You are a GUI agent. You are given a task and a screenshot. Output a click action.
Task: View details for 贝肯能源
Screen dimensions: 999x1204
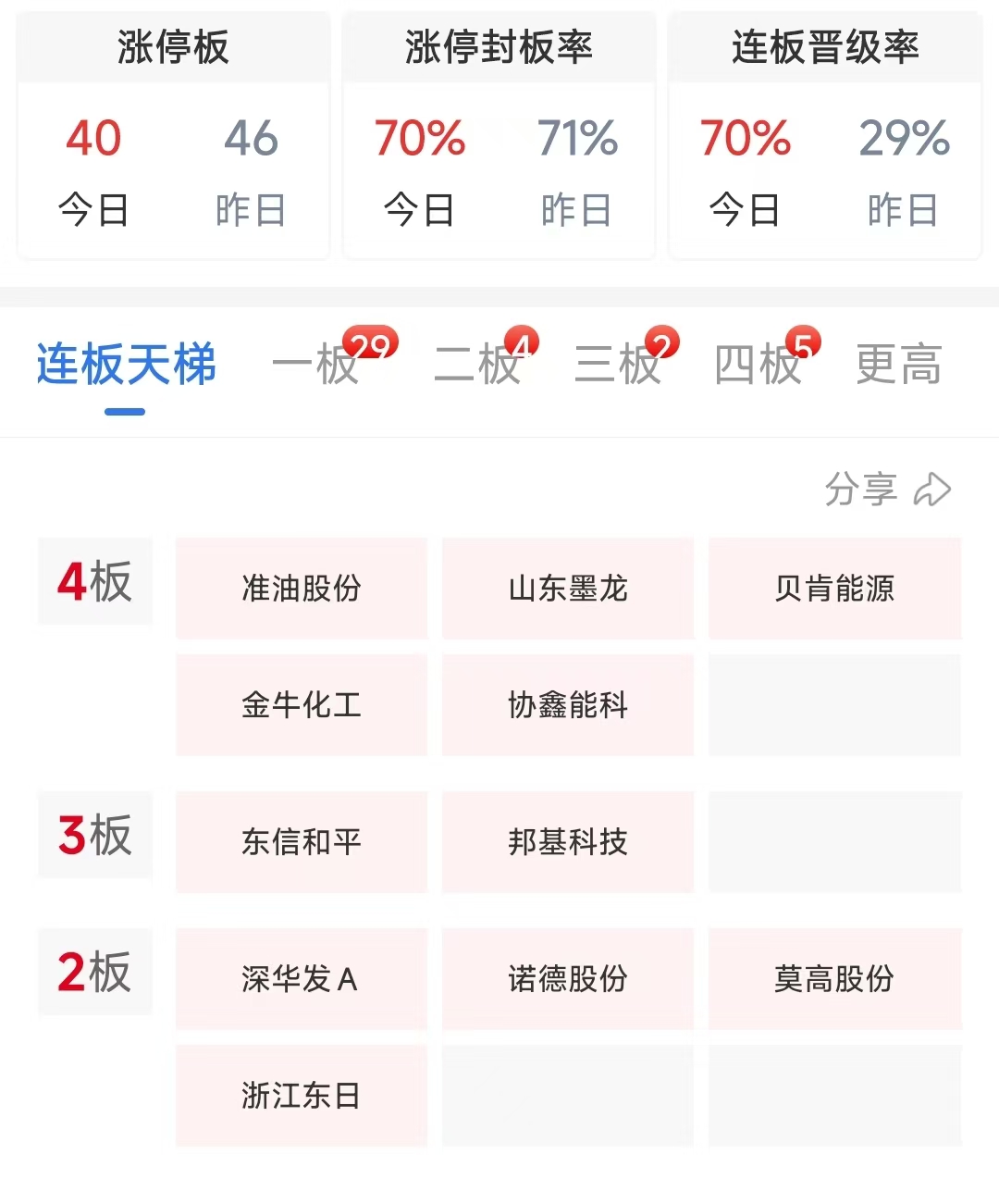pos(834,589)
